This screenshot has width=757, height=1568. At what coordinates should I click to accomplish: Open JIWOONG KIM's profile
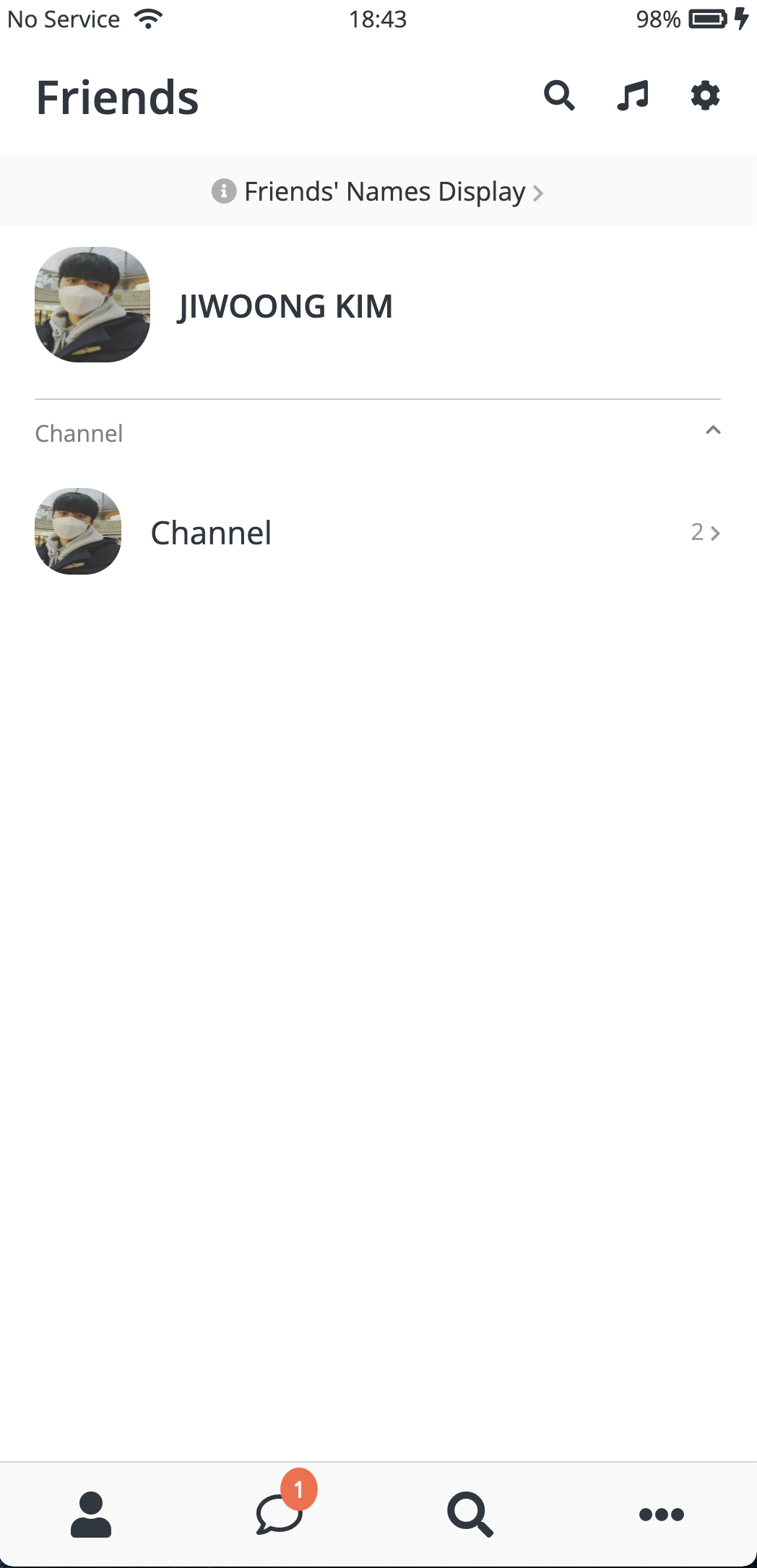point(285,306)
